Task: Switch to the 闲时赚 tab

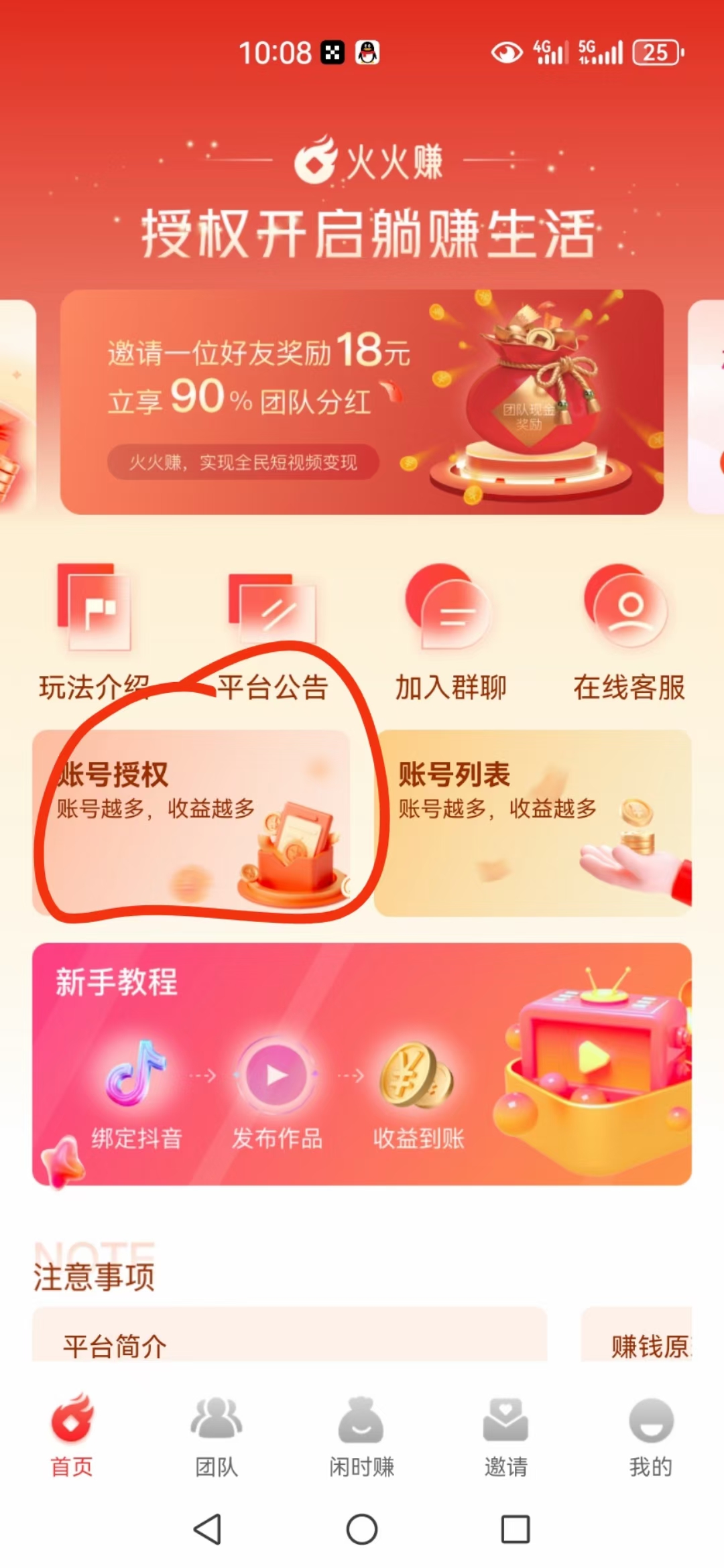Action: click(x=361, y=1435)
